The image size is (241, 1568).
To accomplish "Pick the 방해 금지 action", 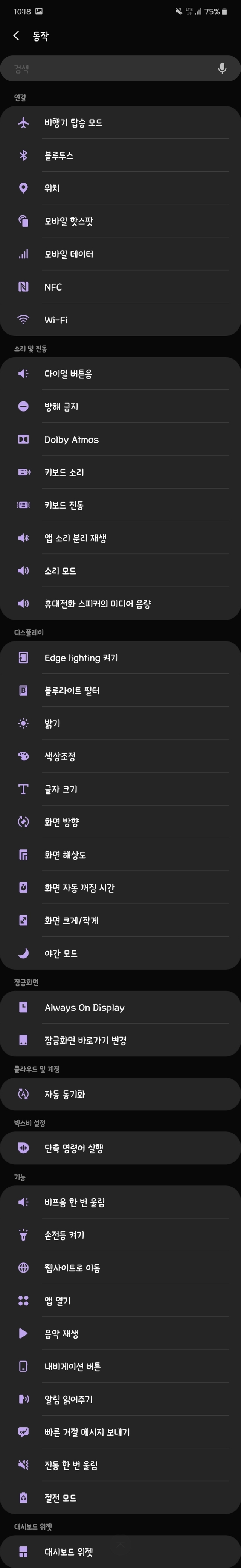I will click(x=120, y=407).
